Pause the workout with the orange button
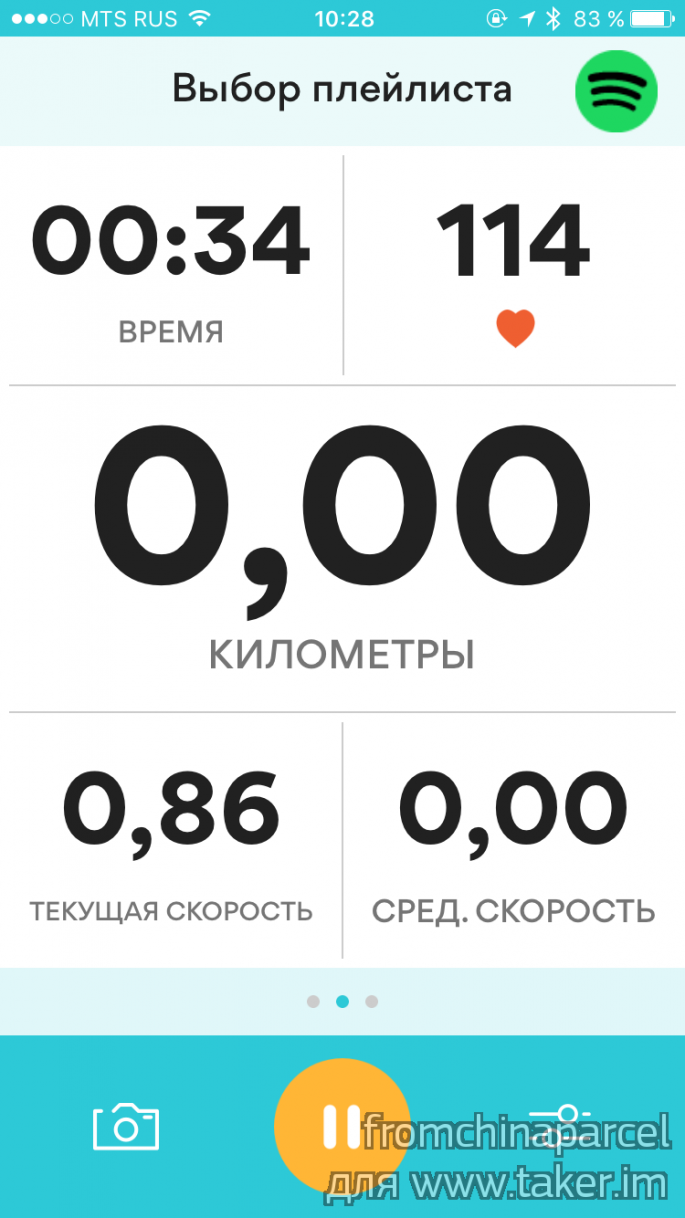The width and height of the screenshot is (685, 1218). point(342,1126)
